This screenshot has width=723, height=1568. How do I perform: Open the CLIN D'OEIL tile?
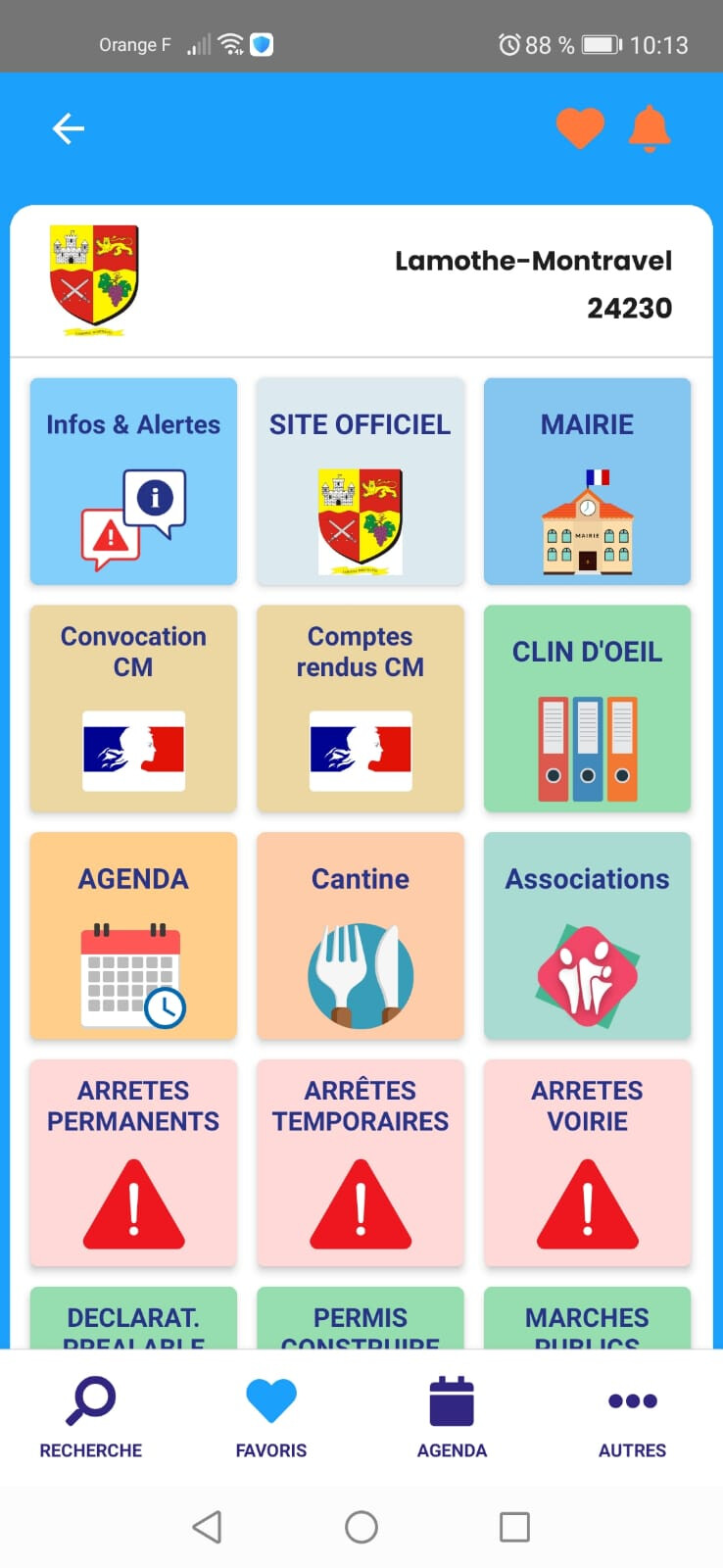tap(587, 709)
